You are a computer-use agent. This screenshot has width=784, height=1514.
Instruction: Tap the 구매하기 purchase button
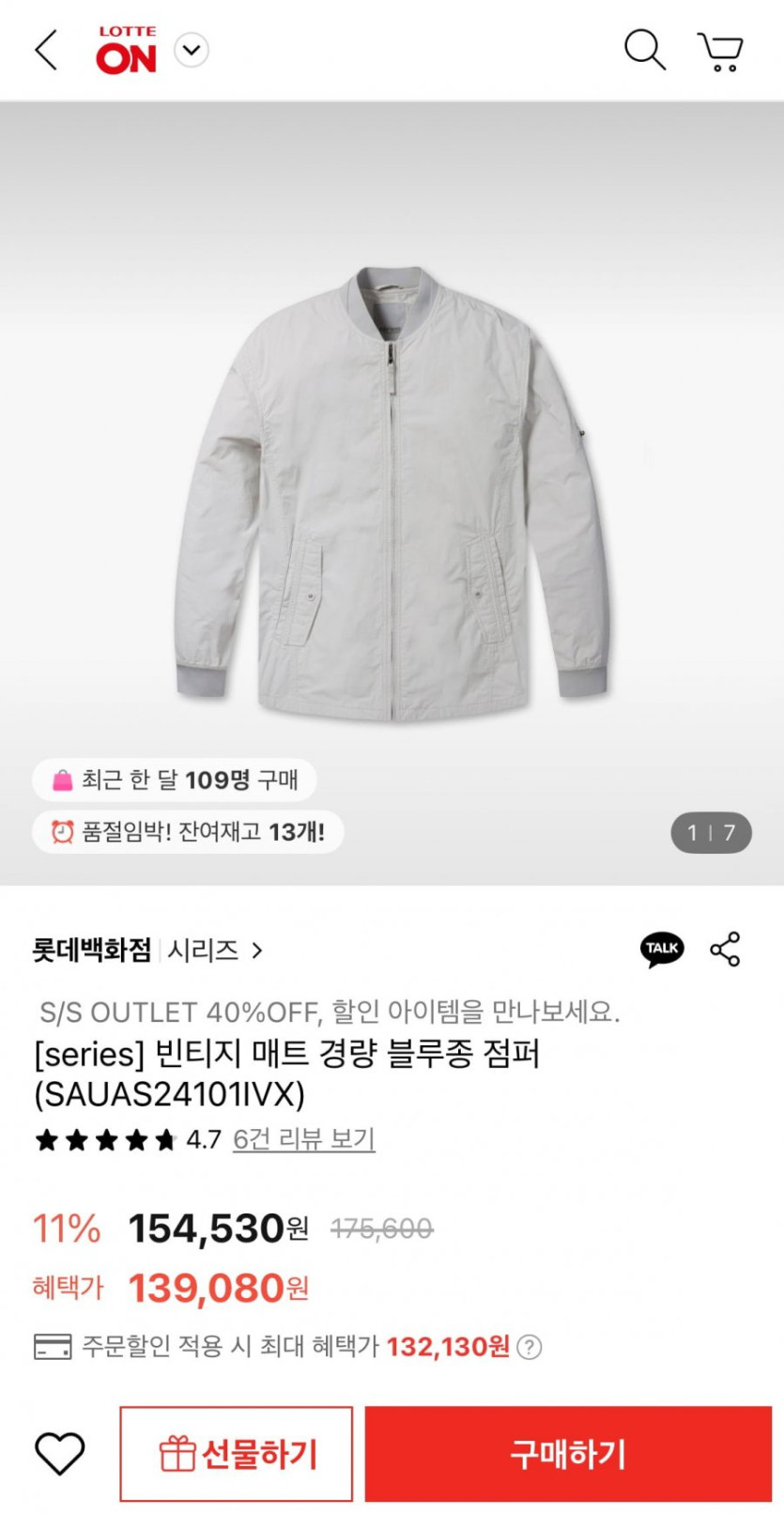tap(568, 1454)
